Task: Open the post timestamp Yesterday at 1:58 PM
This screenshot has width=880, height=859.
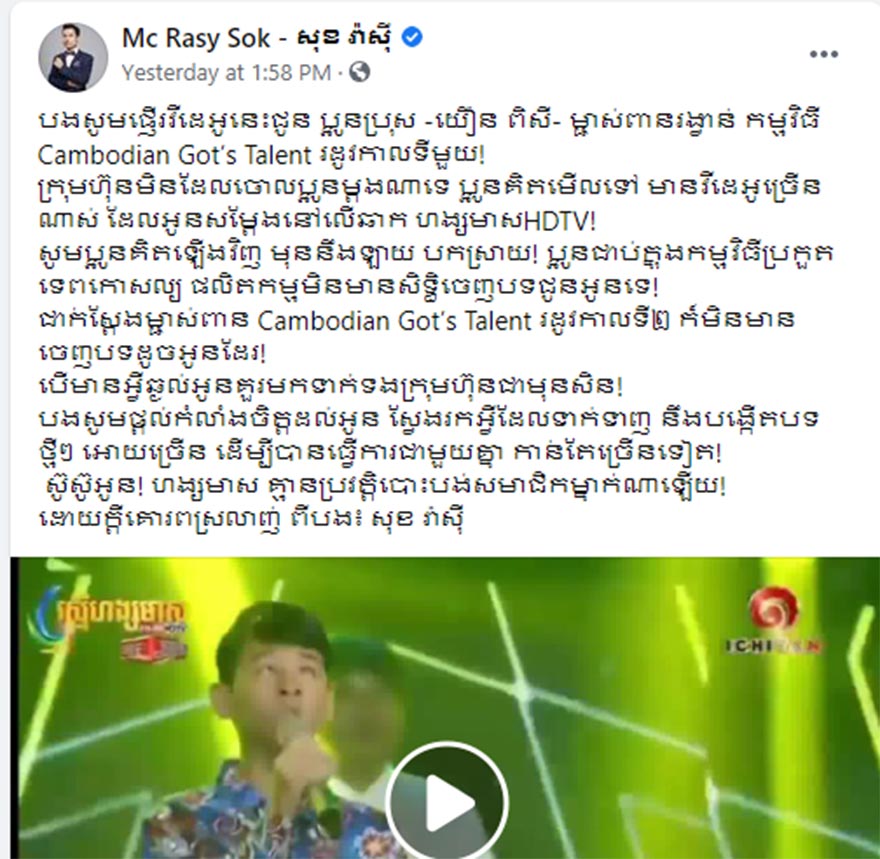Action: point(226,73)
